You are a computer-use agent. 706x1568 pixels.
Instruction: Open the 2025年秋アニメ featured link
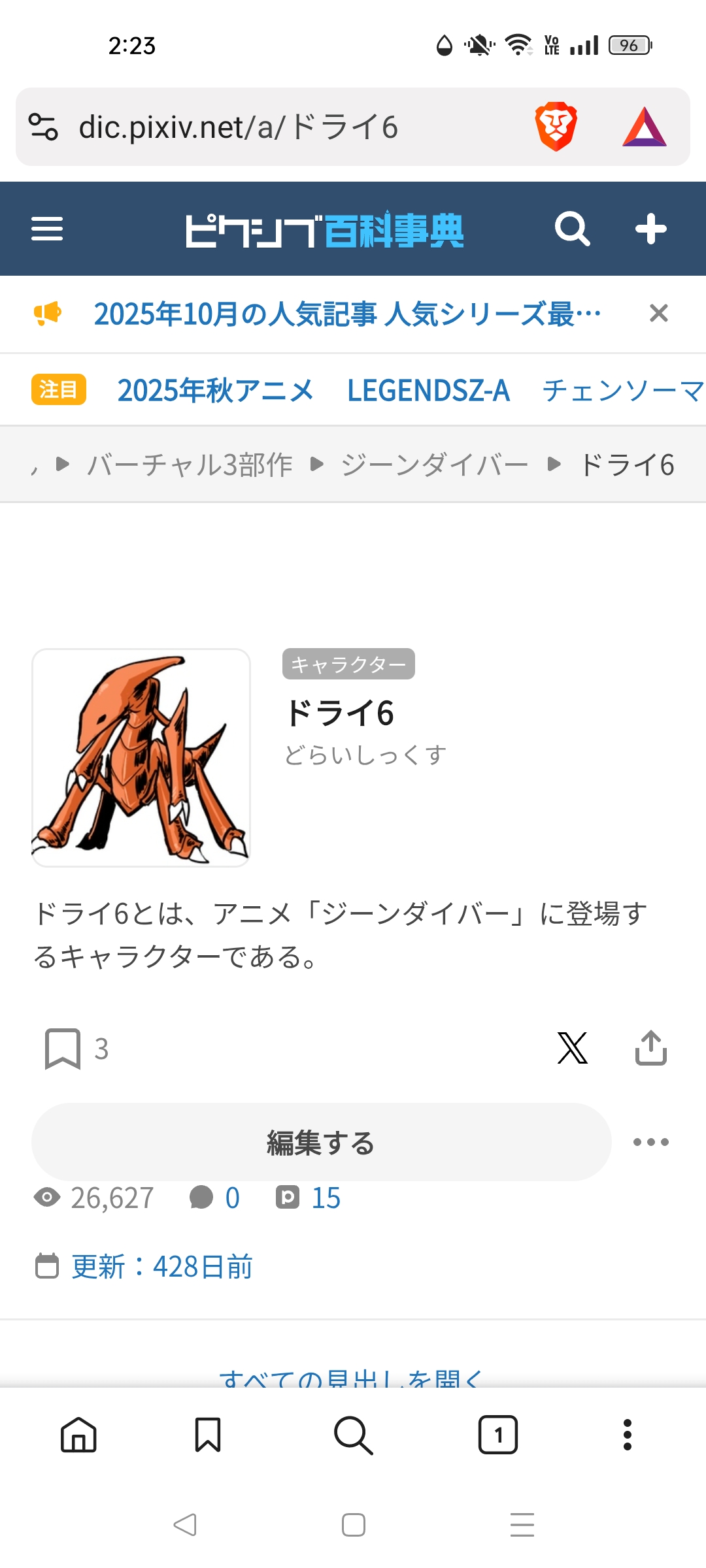pyautogui.click(x=216, y=391)
